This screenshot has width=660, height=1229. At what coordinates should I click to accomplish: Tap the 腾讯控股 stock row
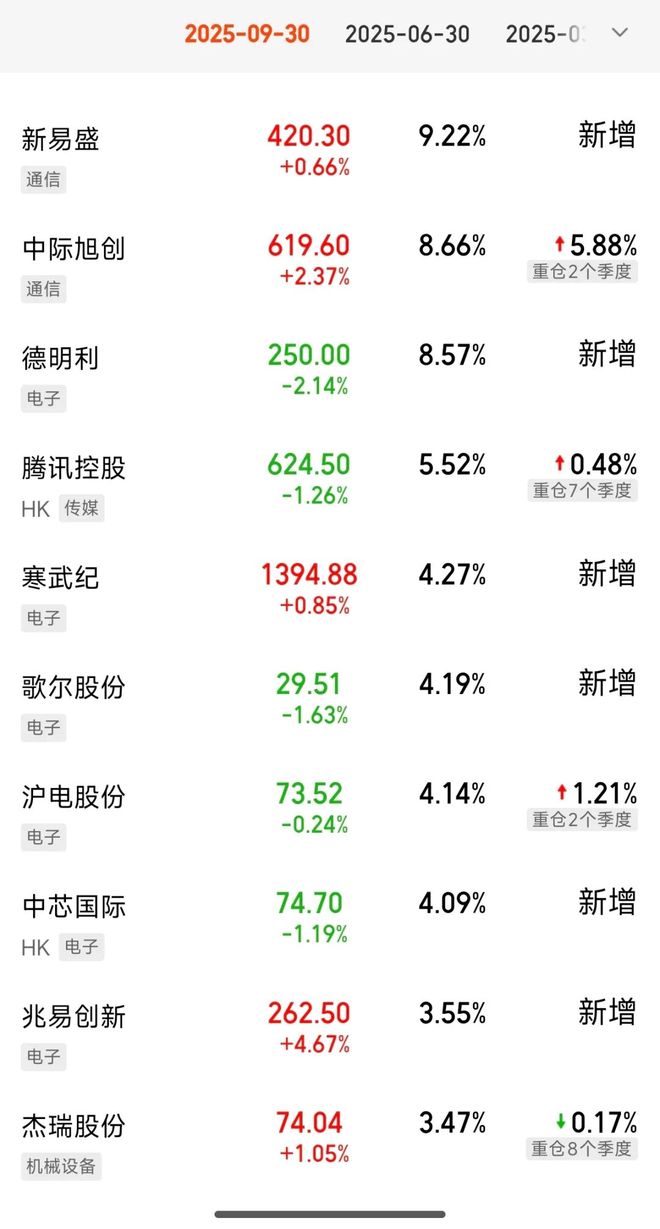[x=74, y=468]
